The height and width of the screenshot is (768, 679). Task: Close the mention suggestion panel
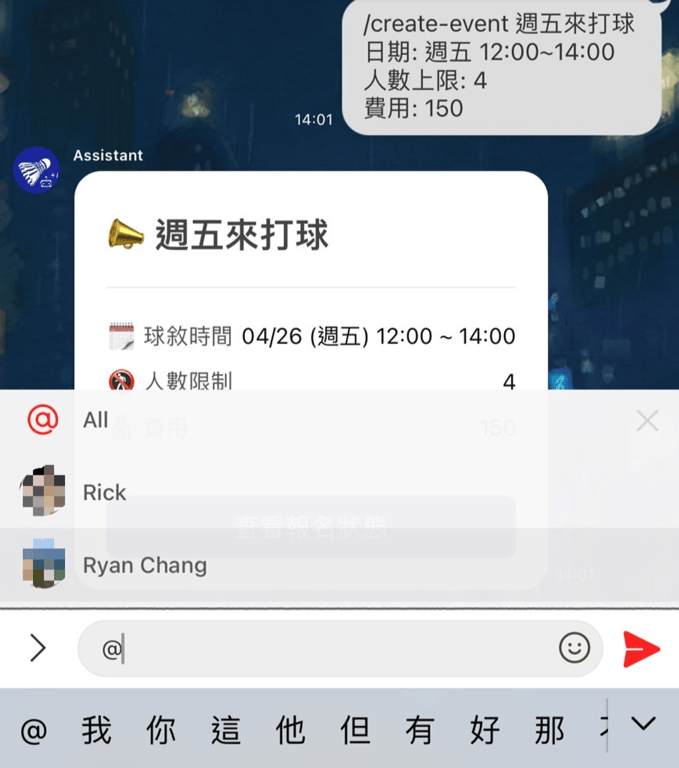(647, 420)
